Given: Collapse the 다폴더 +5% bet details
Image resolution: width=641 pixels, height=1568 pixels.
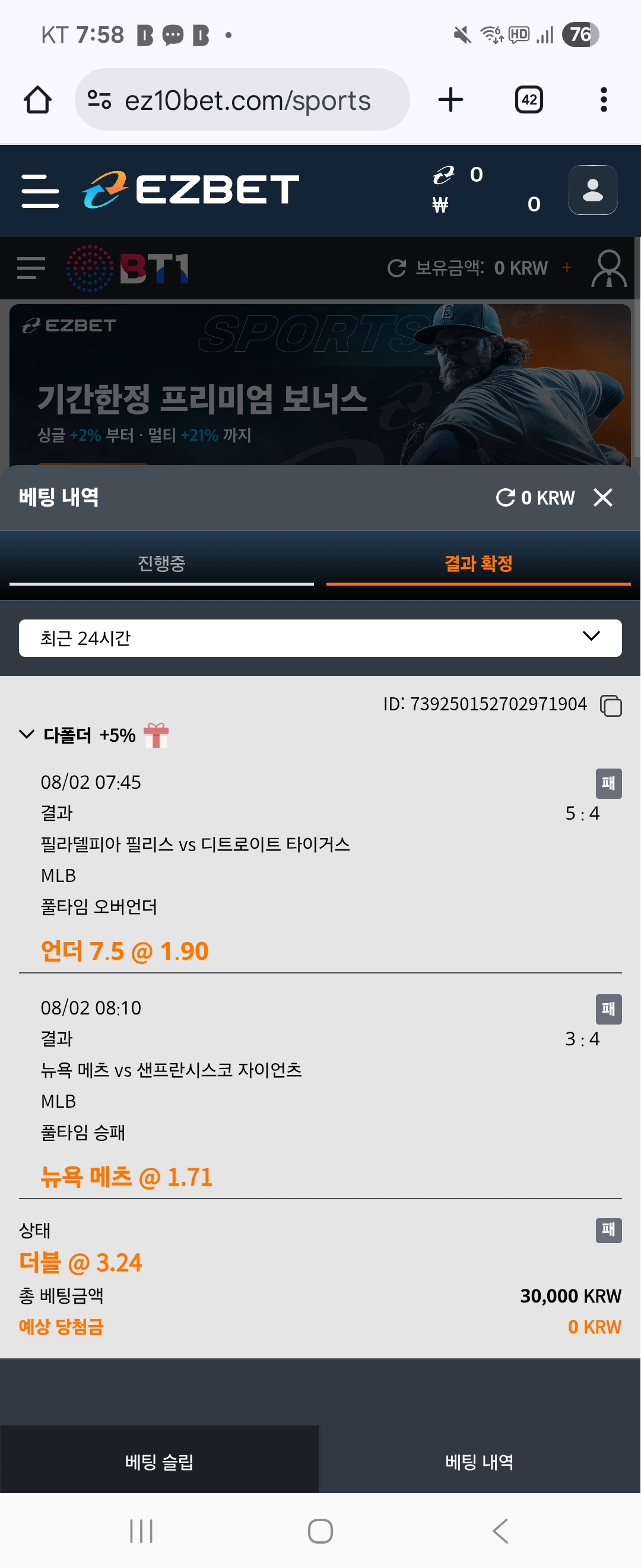Looking at the screenshot, I should (x=27, y=734).
